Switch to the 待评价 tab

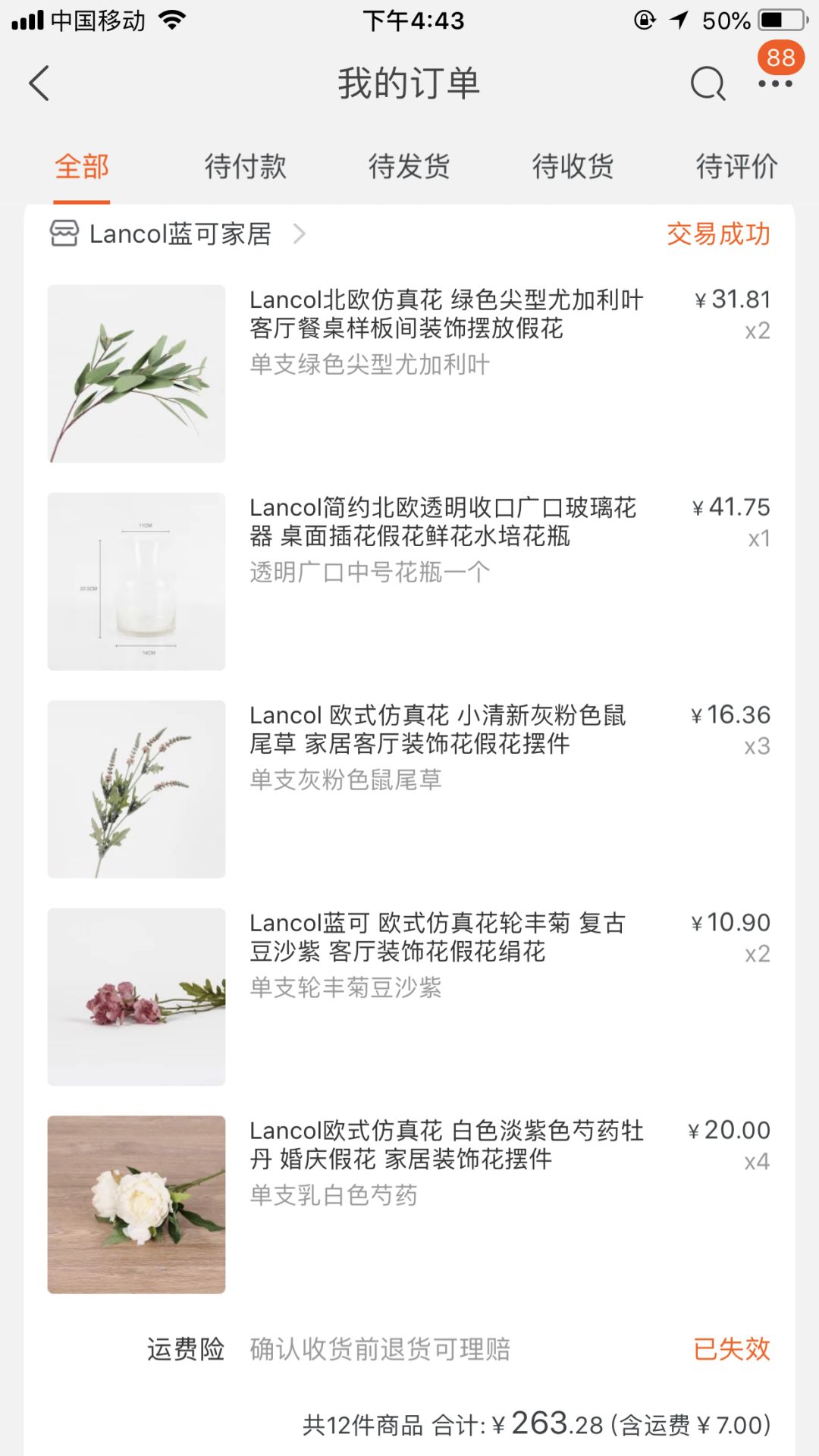(734, 166)
